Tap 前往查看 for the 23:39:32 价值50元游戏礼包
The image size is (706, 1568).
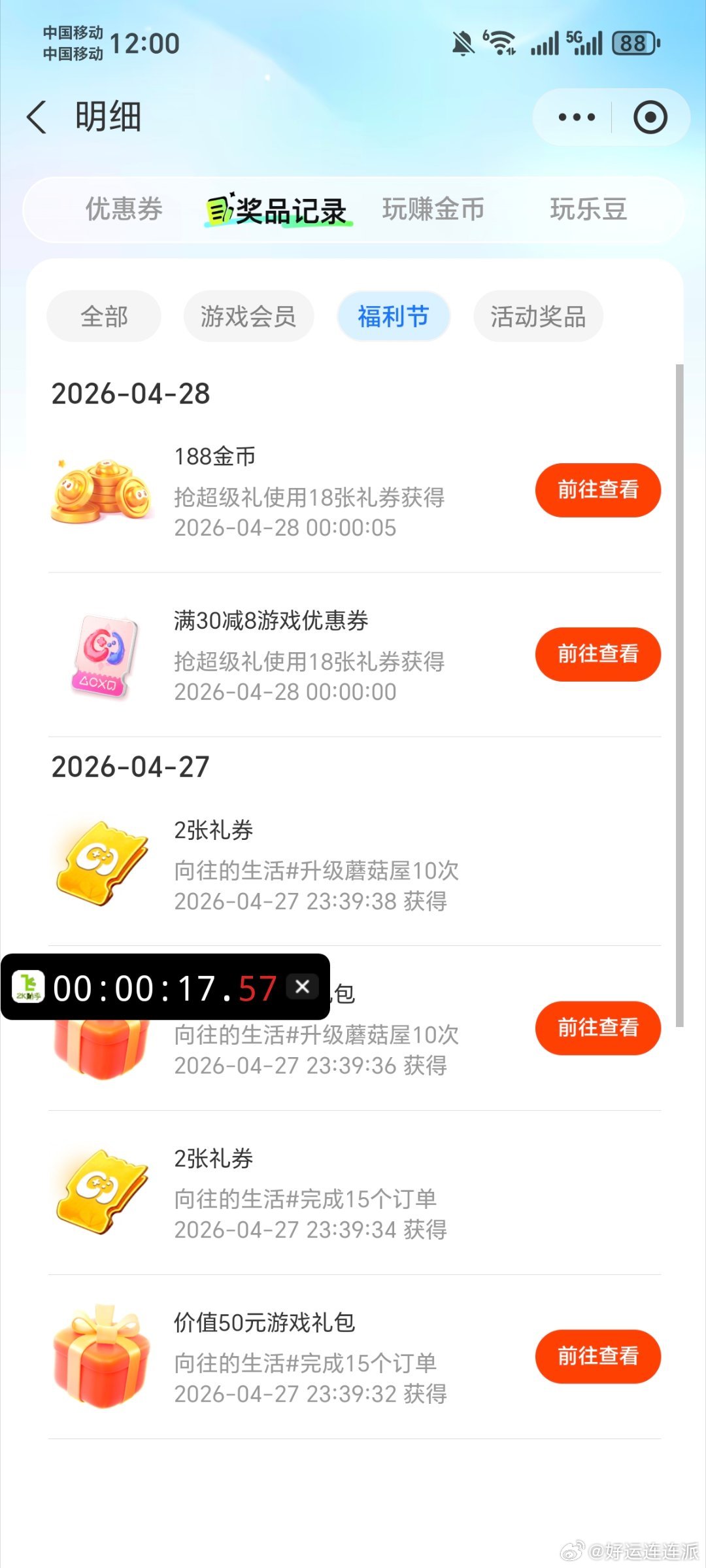597,1356
